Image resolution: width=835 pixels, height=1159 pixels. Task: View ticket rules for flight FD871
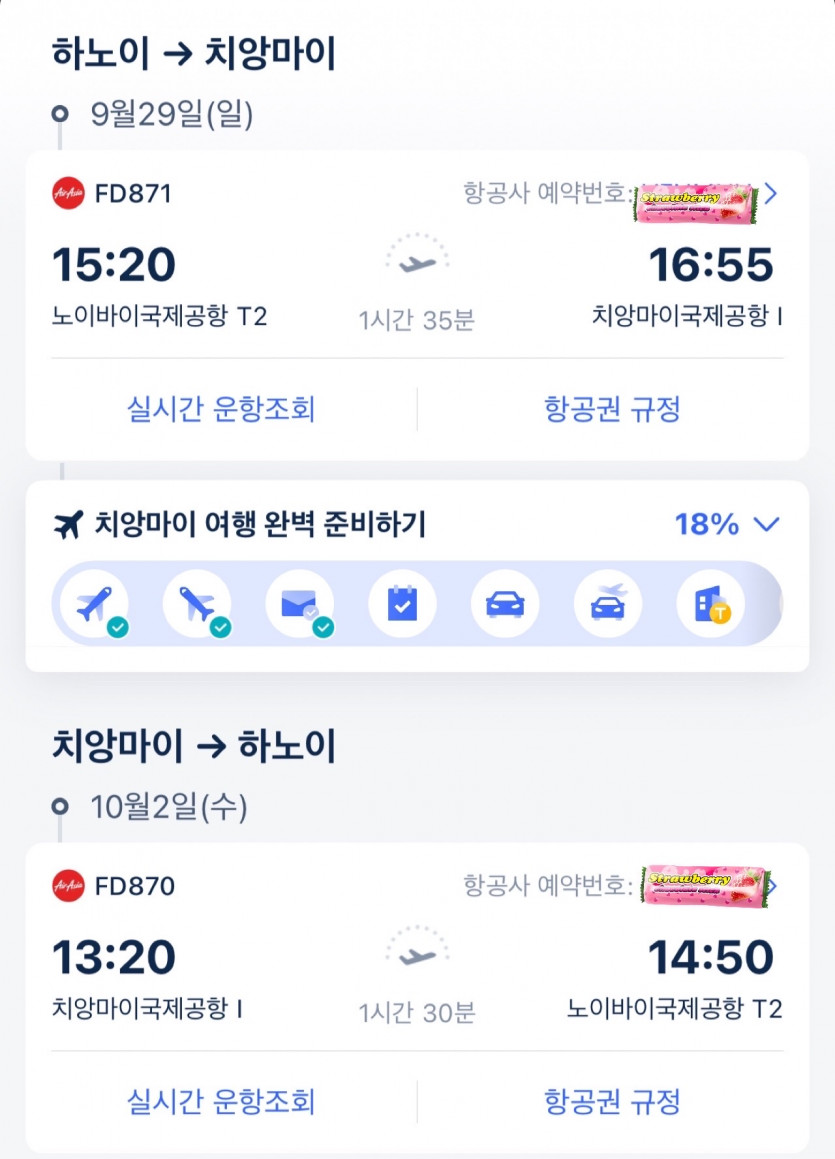(x=612, y=409)
